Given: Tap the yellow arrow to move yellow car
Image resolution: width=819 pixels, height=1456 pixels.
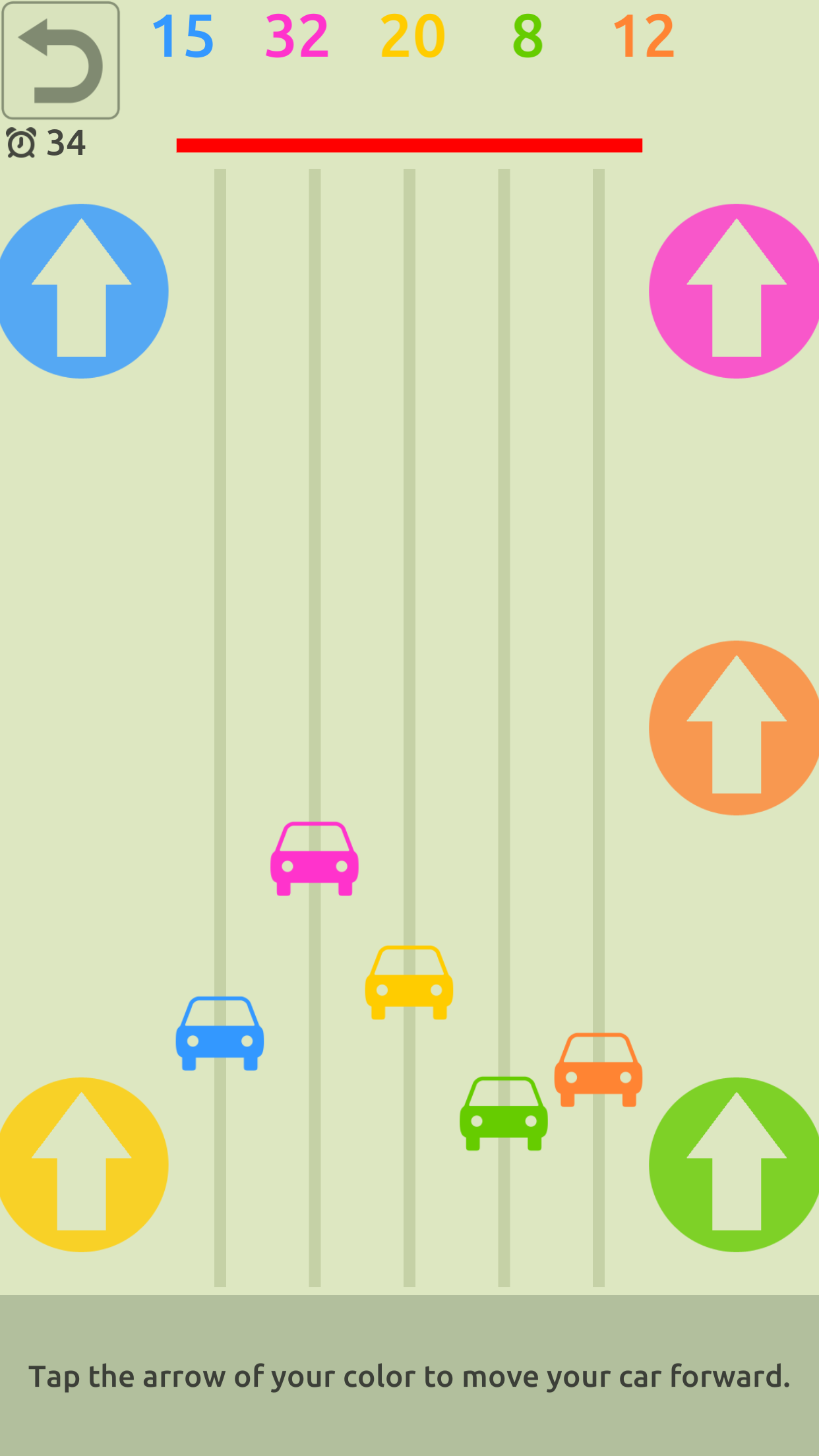Looking at the screenshot, I should (82, 1164).
